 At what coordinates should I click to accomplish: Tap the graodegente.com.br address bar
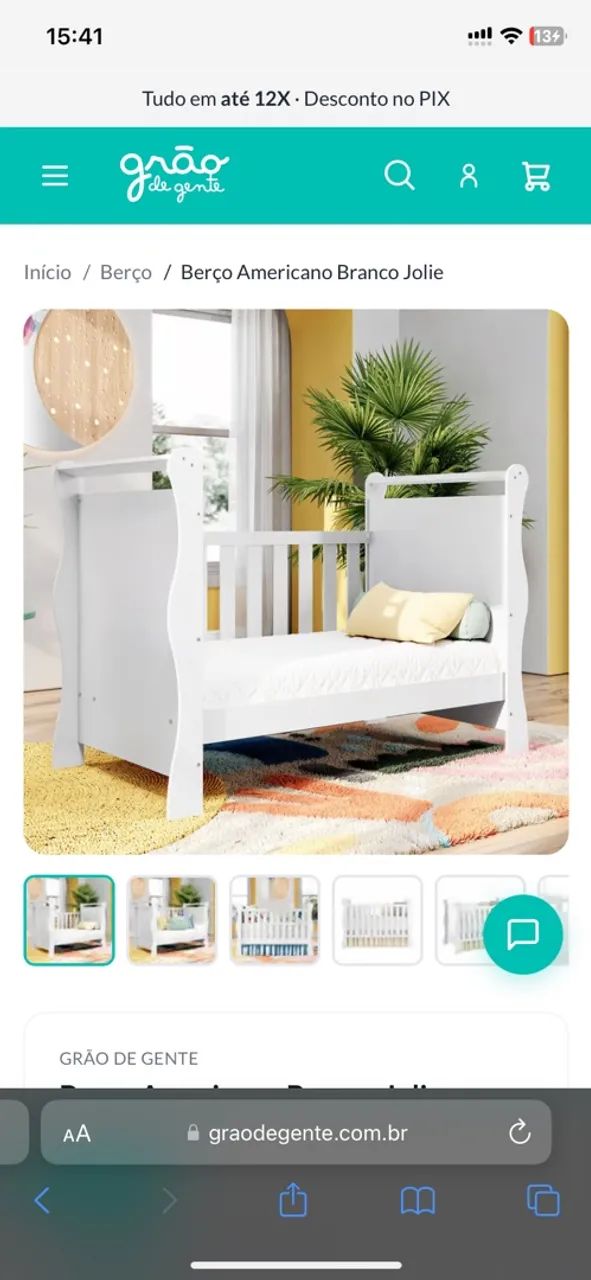click(296, 1133)
